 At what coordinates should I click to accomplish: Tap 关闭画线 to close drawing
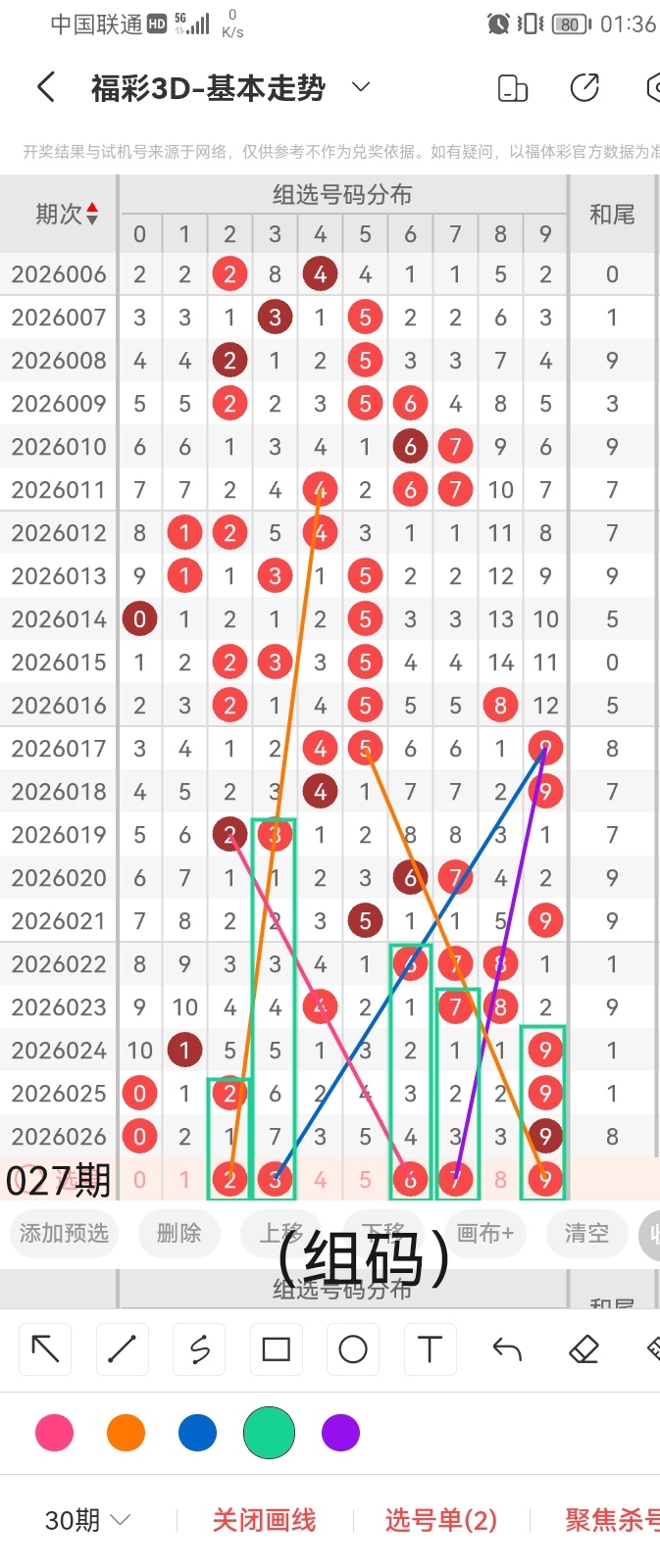tap(265, 1520)
